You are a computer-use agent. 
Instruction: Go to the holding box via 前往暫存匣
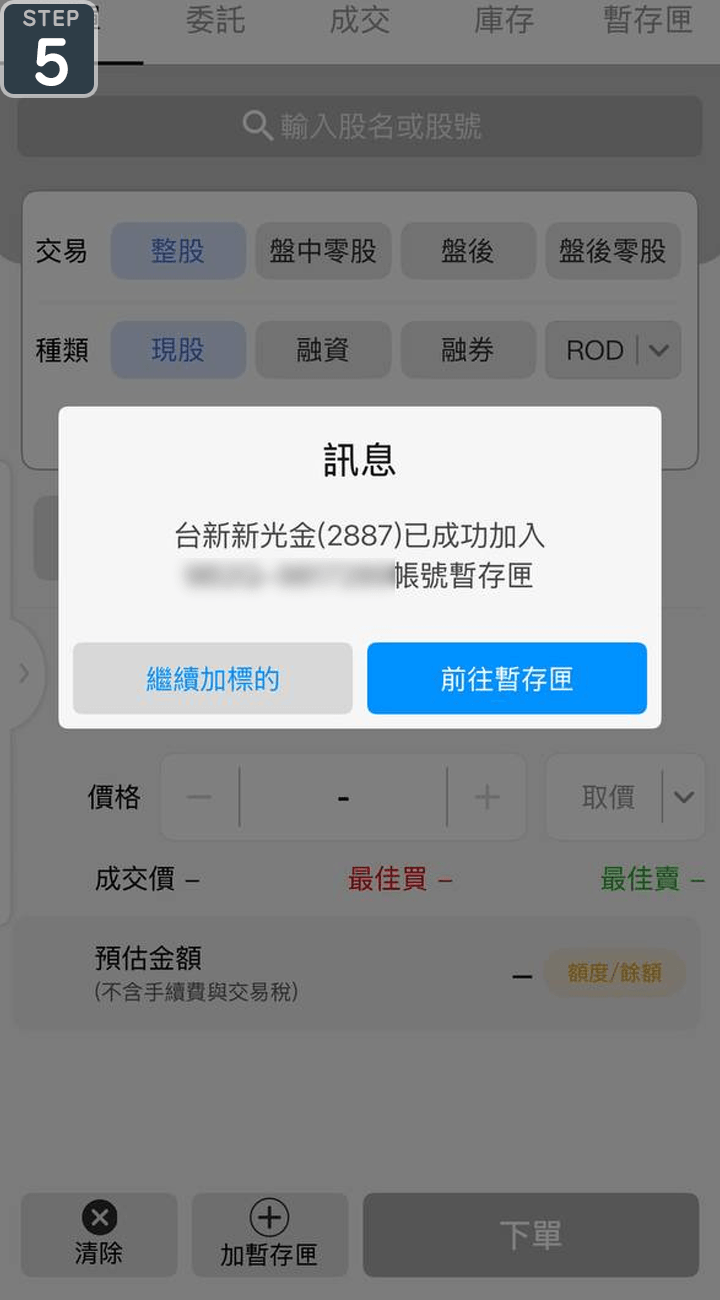[507, 679]
